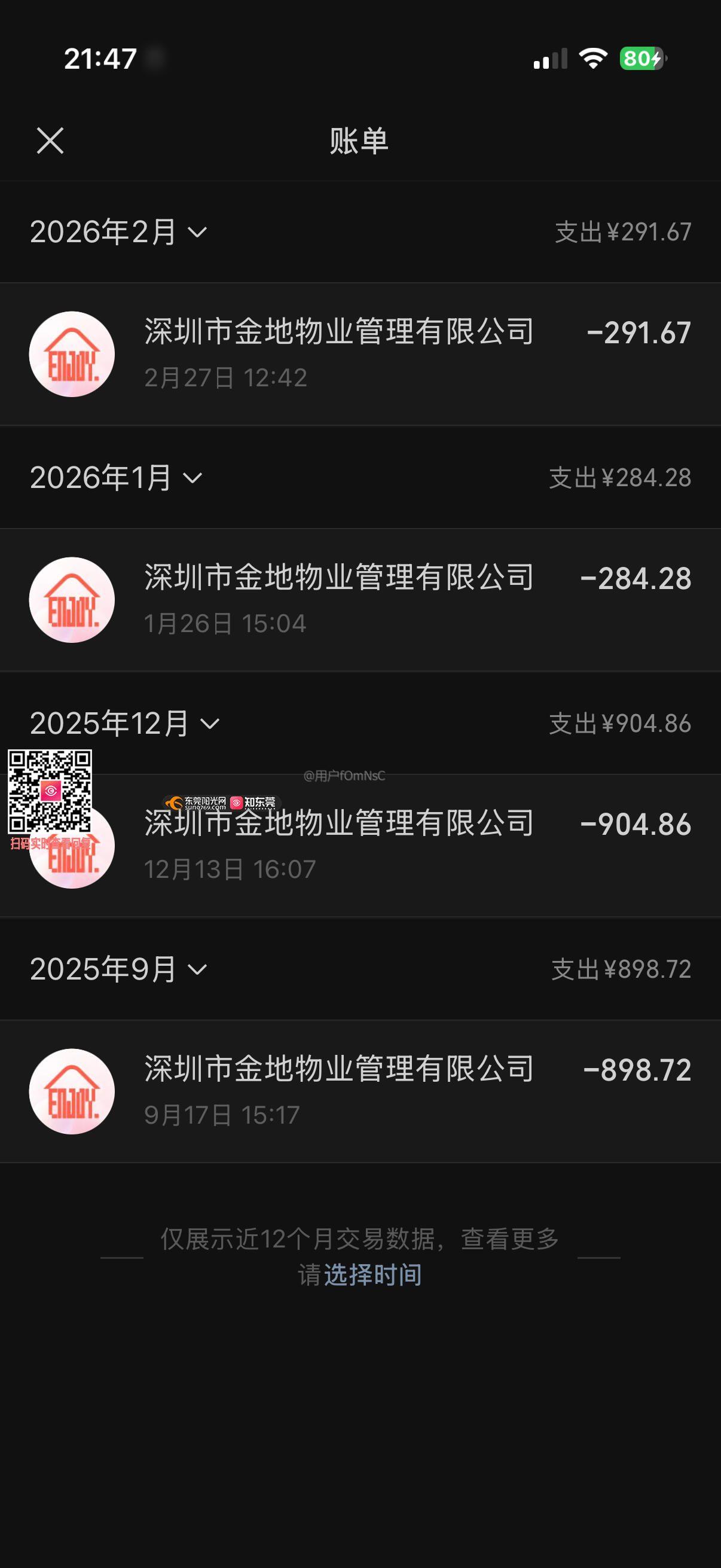The width and height of the screenshot is (721, 1568).
Task: Open the -291.67 transaction from 2月27日
Action: pyautogui.click(x=360, y=354)
